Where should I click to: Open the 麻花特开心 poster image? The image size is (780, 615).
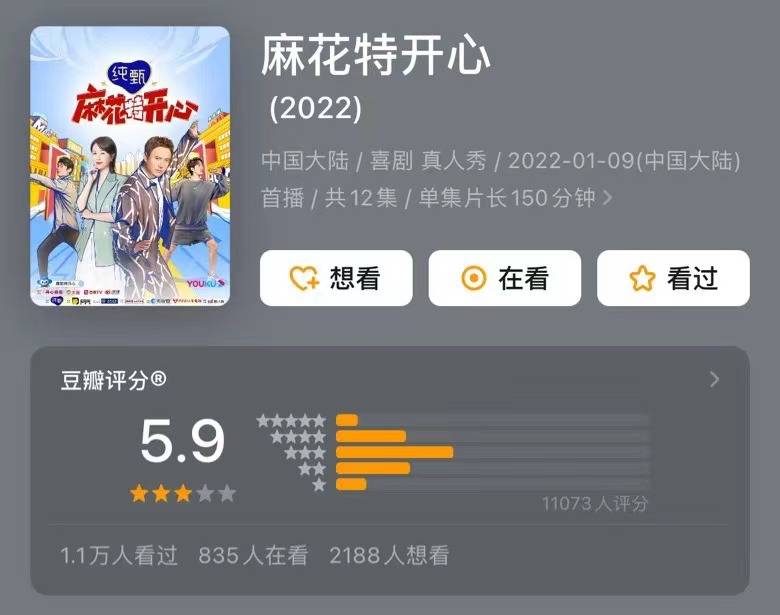130,166
